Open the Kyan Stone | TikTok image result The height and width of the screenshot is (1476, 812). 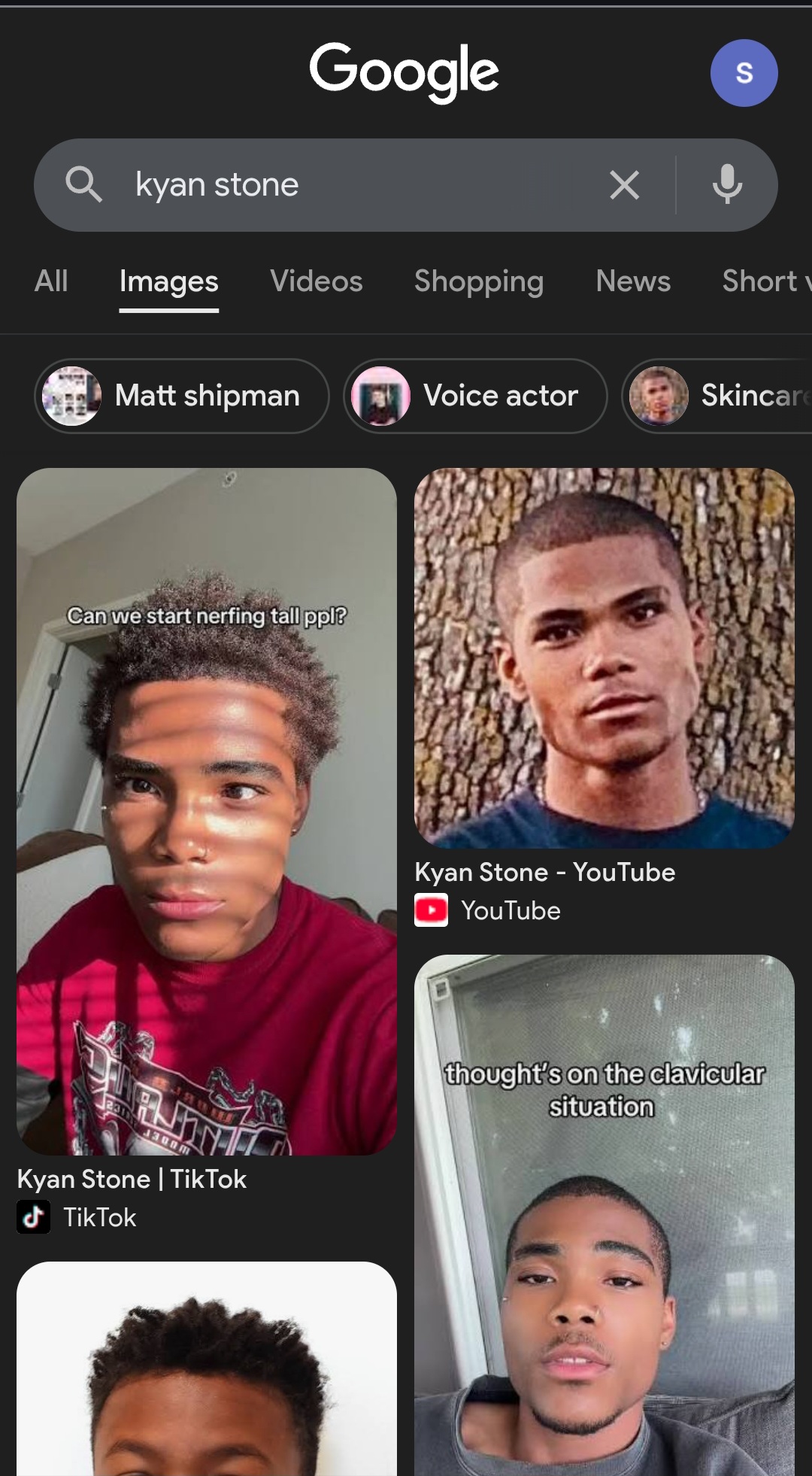click(207, 811)
